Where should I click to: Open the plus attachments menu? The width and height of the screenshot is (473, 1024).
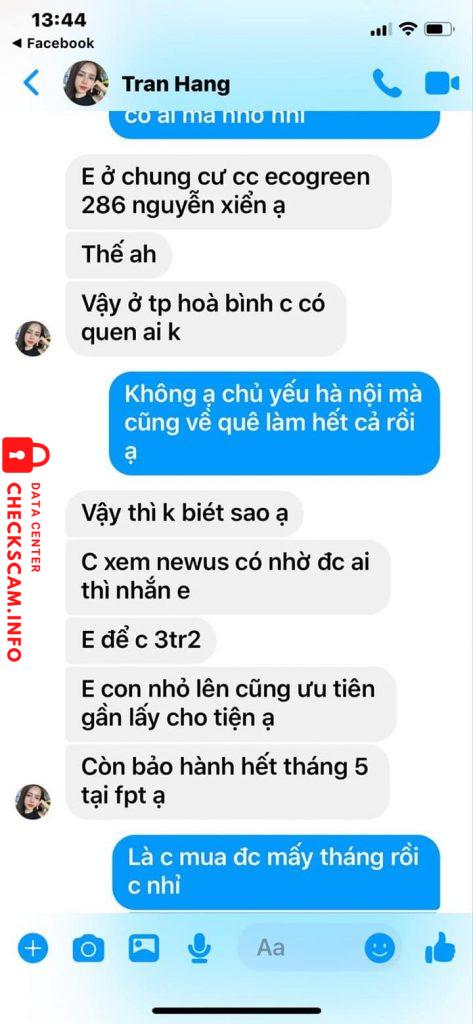pyautogui.click(x=33, y=948)
